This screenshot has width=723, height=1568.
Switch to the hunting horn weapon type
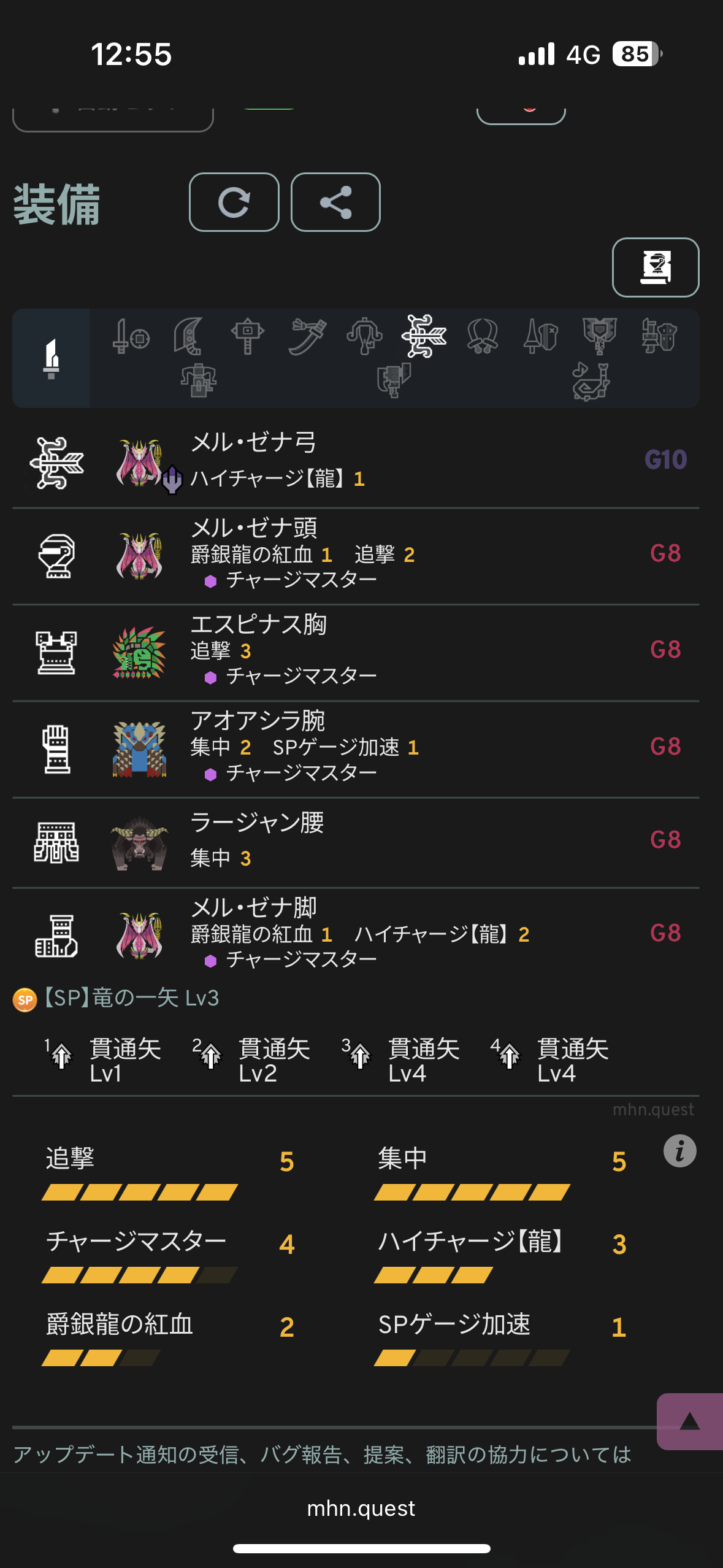[x=591, y=382]
